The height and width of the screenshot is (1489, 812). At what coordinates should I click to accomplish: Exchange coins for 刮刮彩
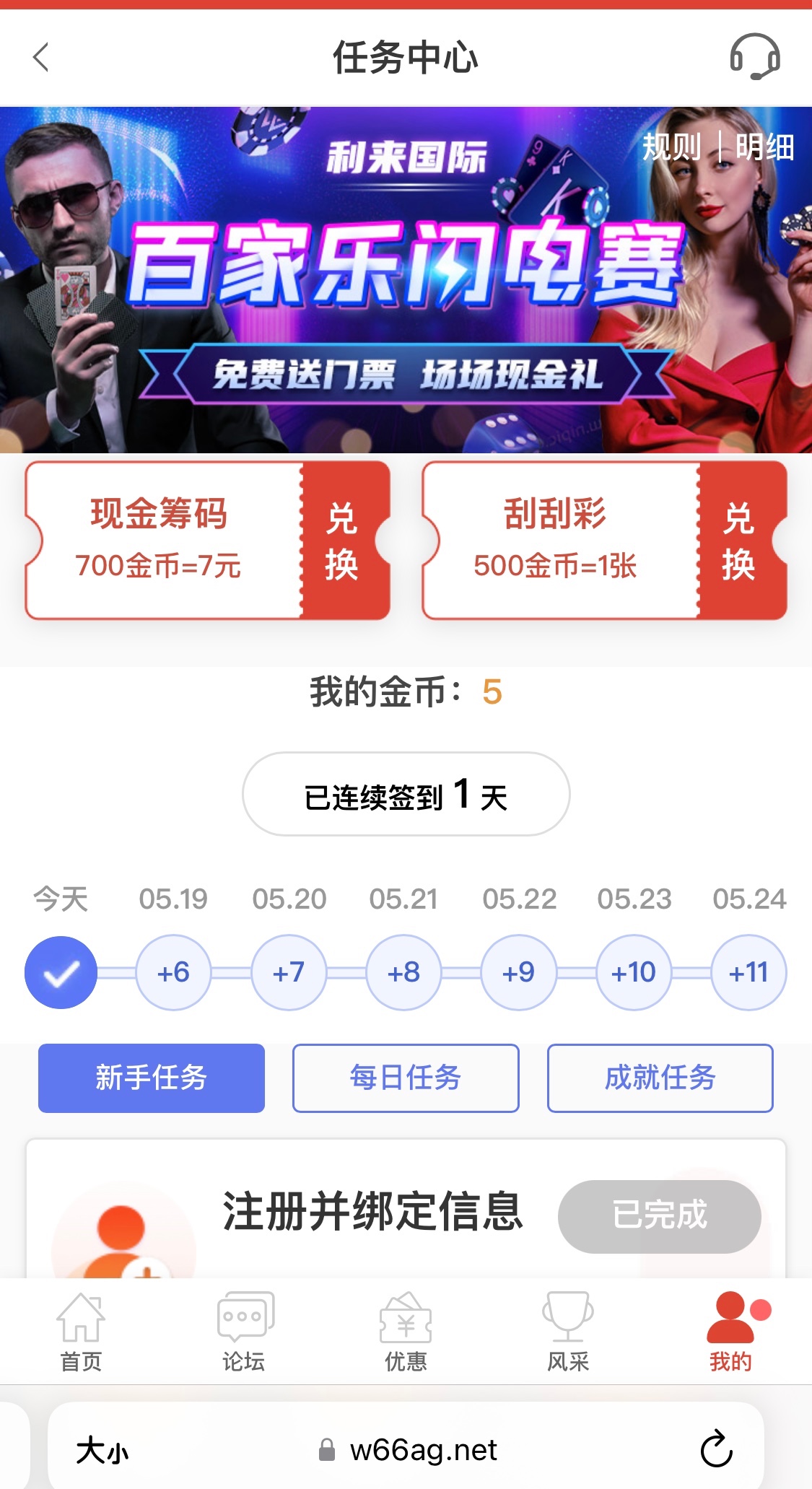click(741, 541)
